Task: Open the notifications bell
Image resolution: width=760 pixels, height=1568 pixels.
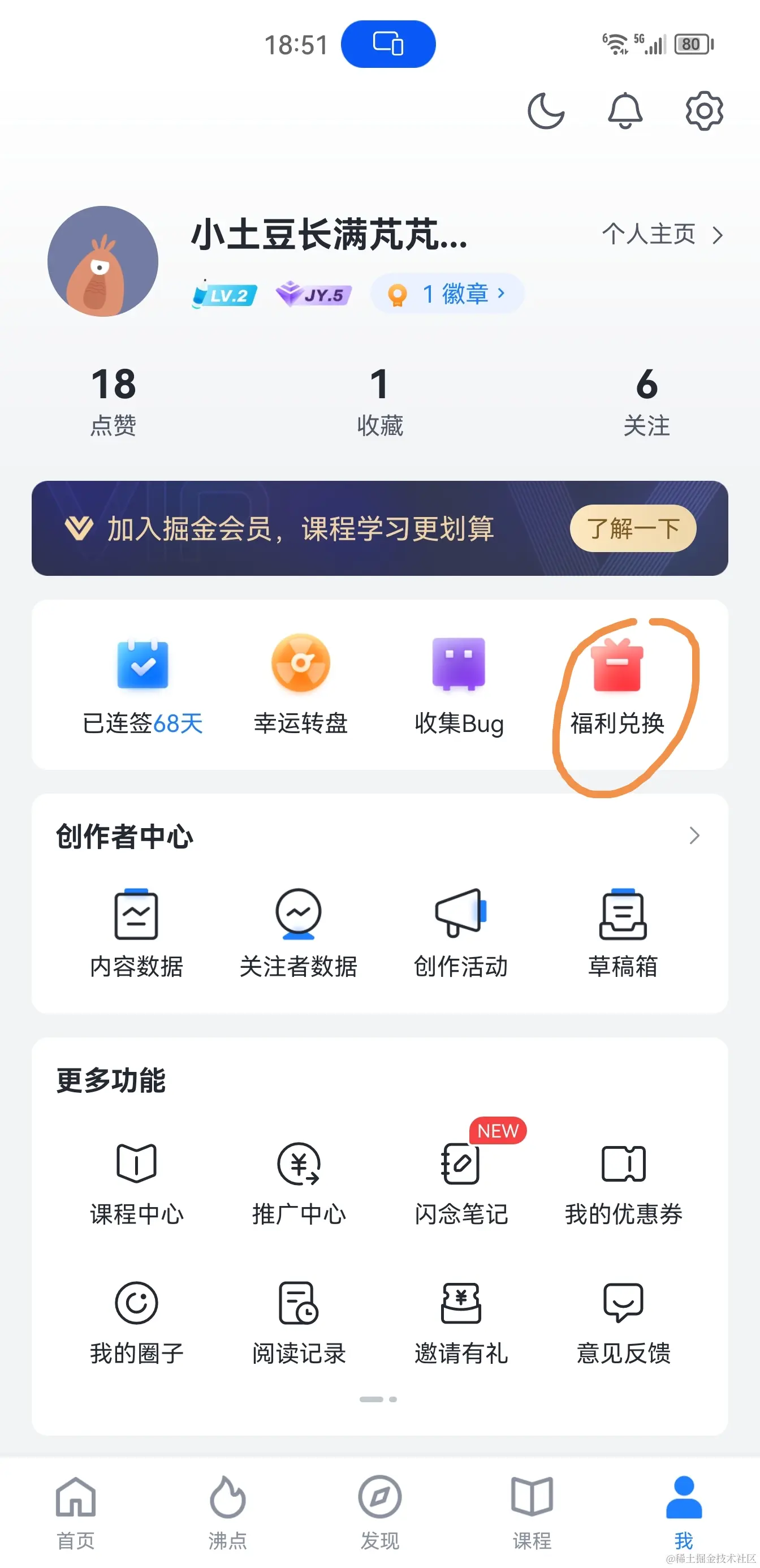Action: [625, 111]
